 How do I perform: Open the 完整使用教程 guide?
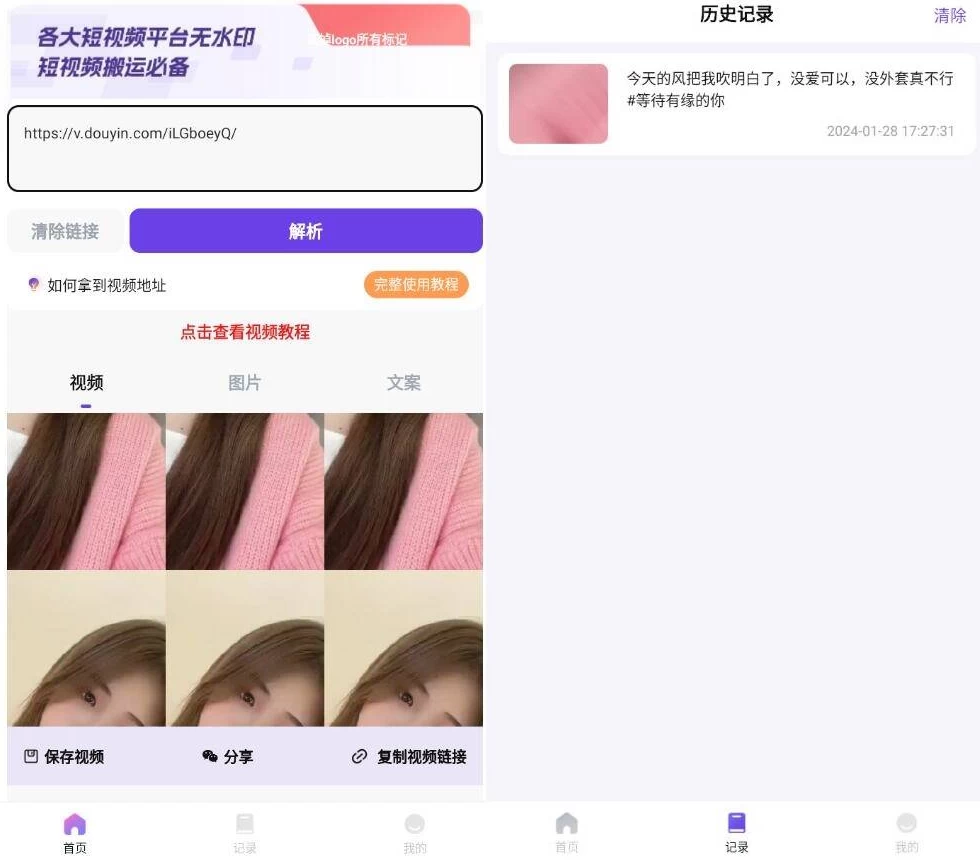[416, 285]
